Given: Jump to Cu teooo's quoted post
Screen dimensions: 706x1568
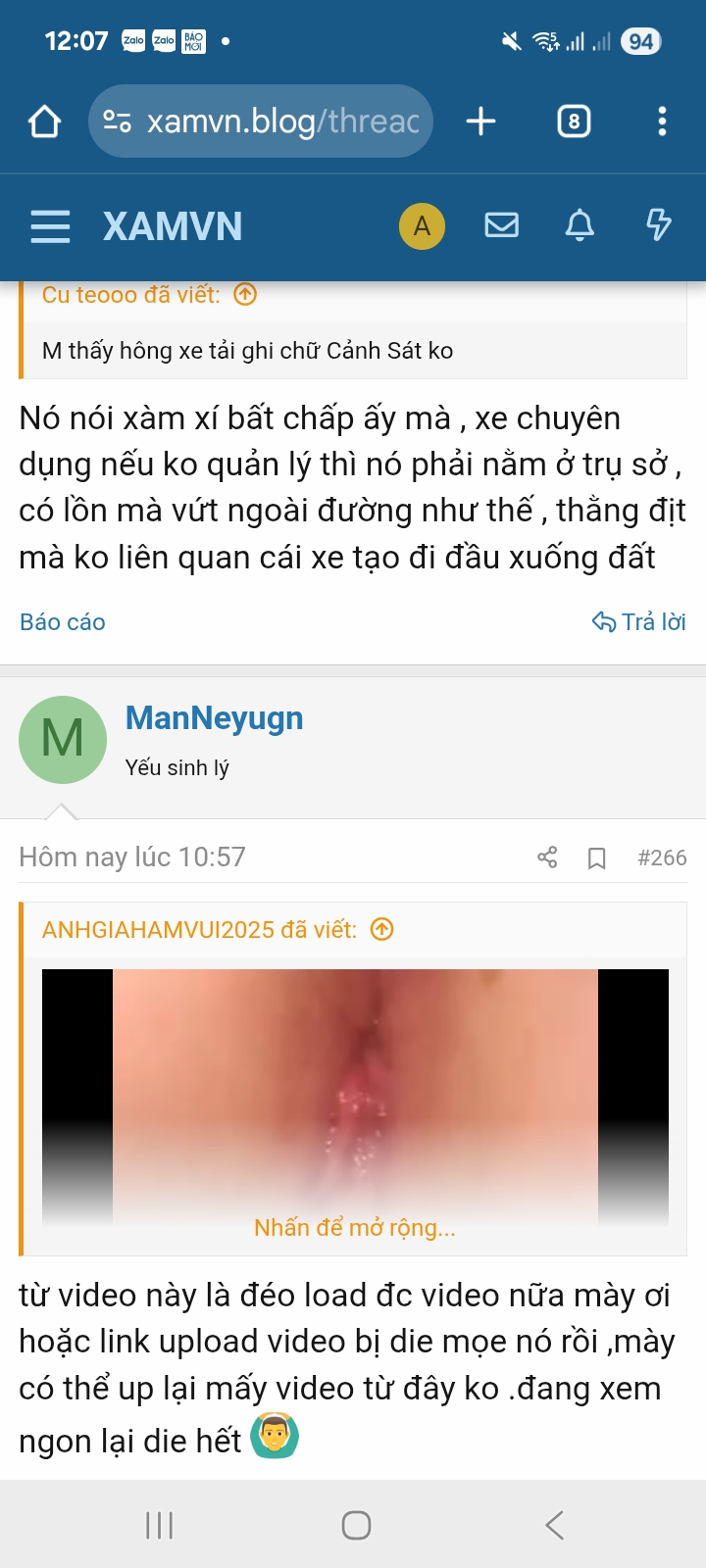Looking at the screenshot, I should 245,294.
